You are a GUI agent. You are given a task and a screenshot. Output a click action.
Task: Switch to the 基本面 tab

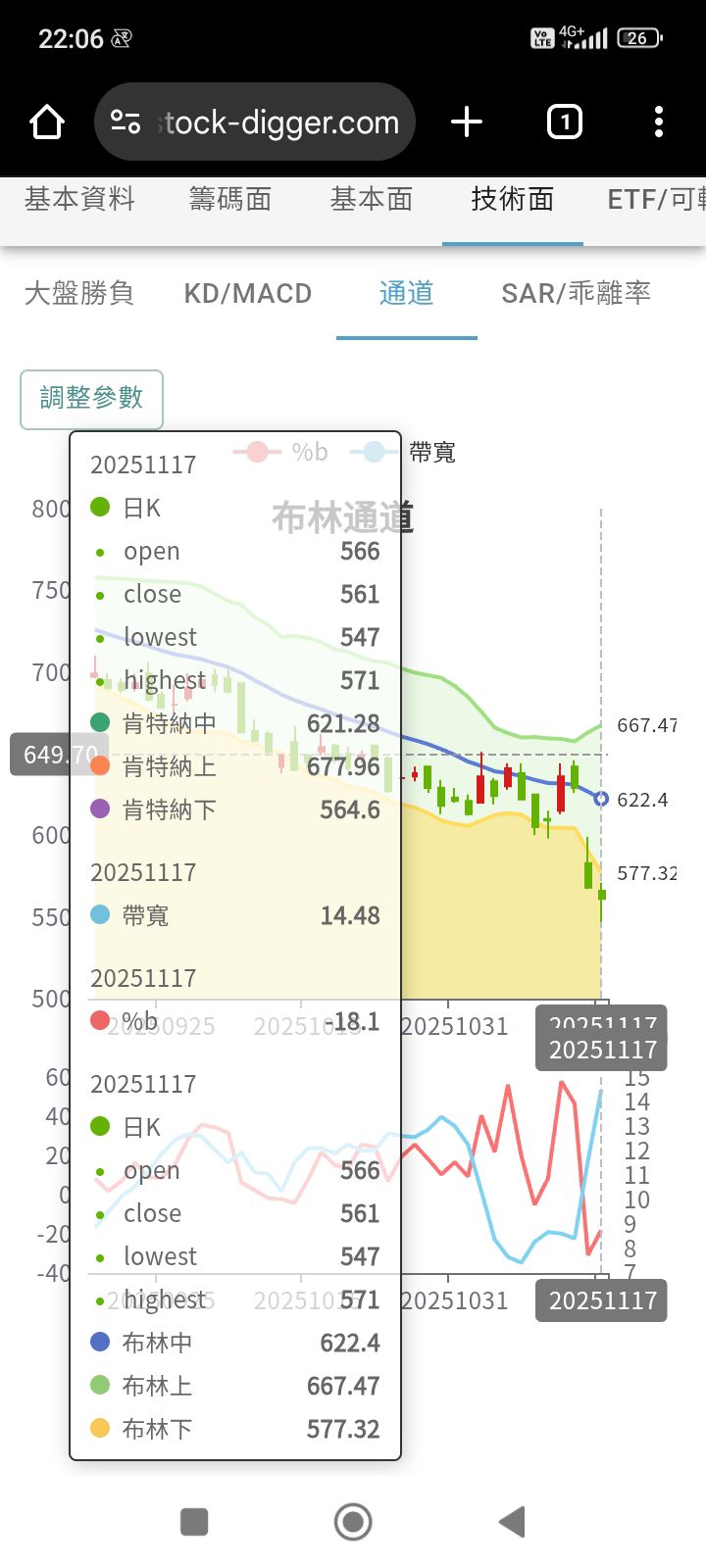point(372,200)
